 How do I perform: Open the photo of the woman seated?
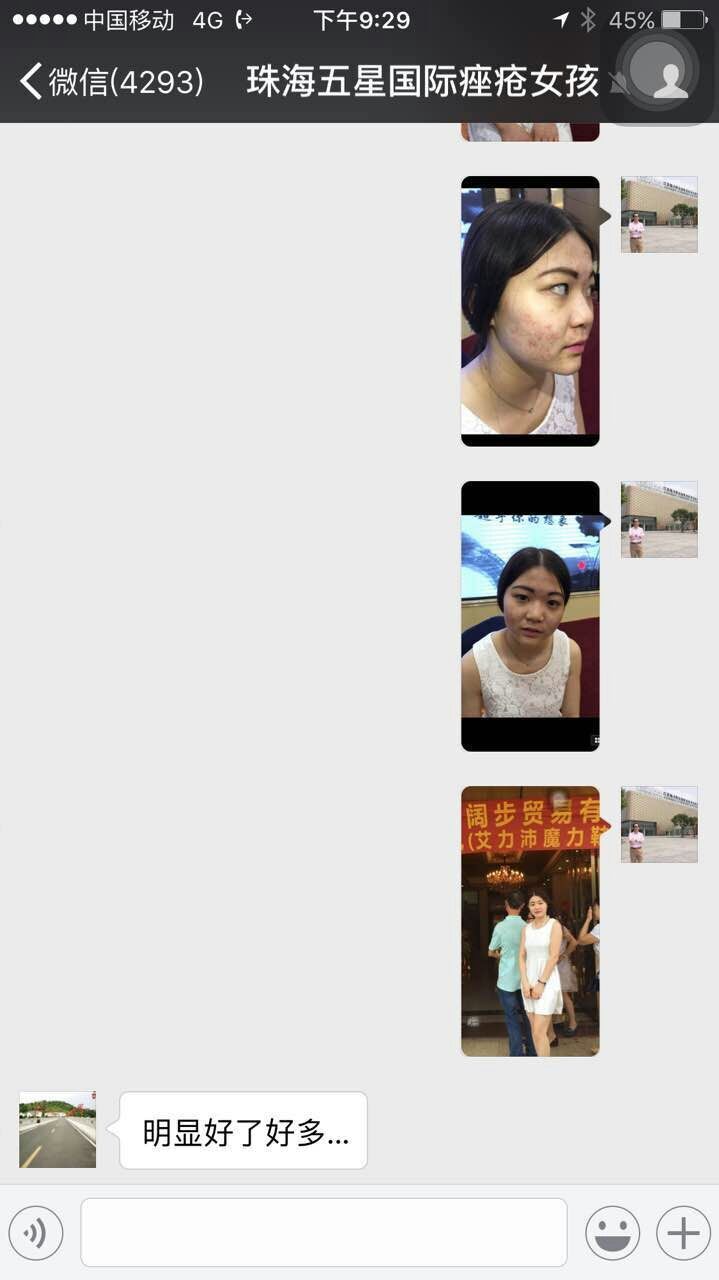coord(530,616)
